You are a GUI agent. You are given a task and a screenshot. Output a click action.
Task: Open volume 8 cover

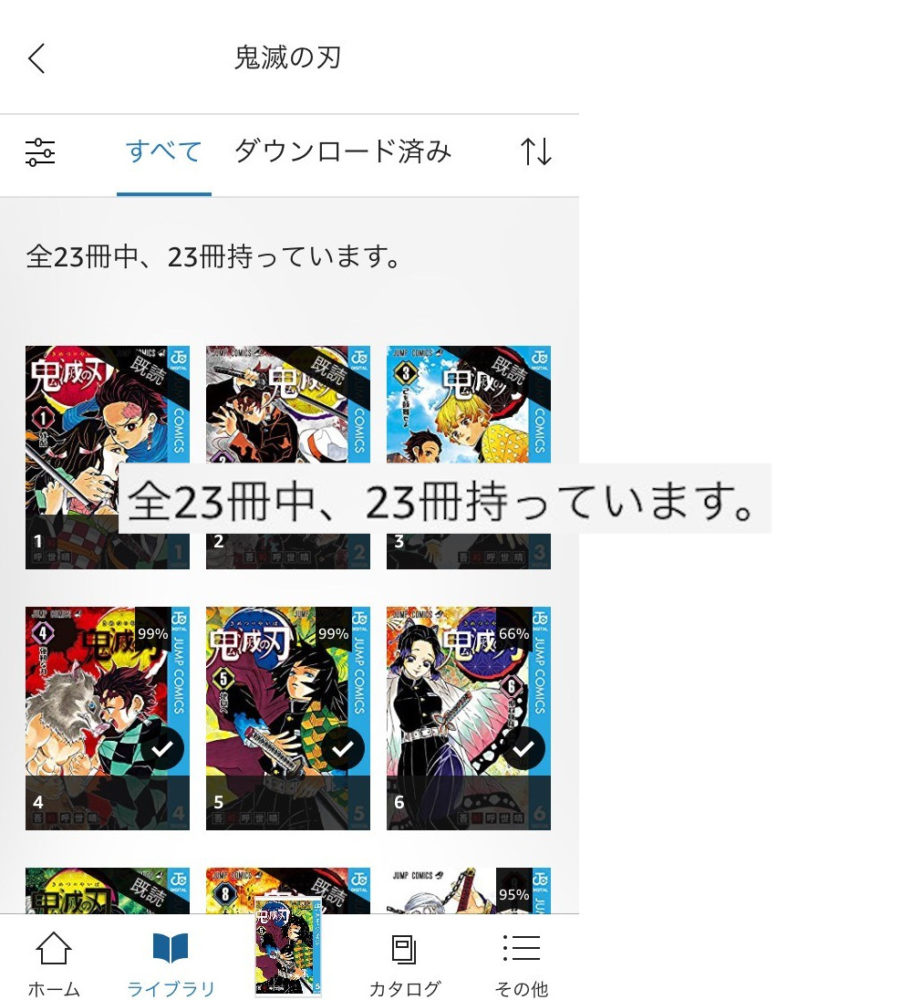(288, 890)
